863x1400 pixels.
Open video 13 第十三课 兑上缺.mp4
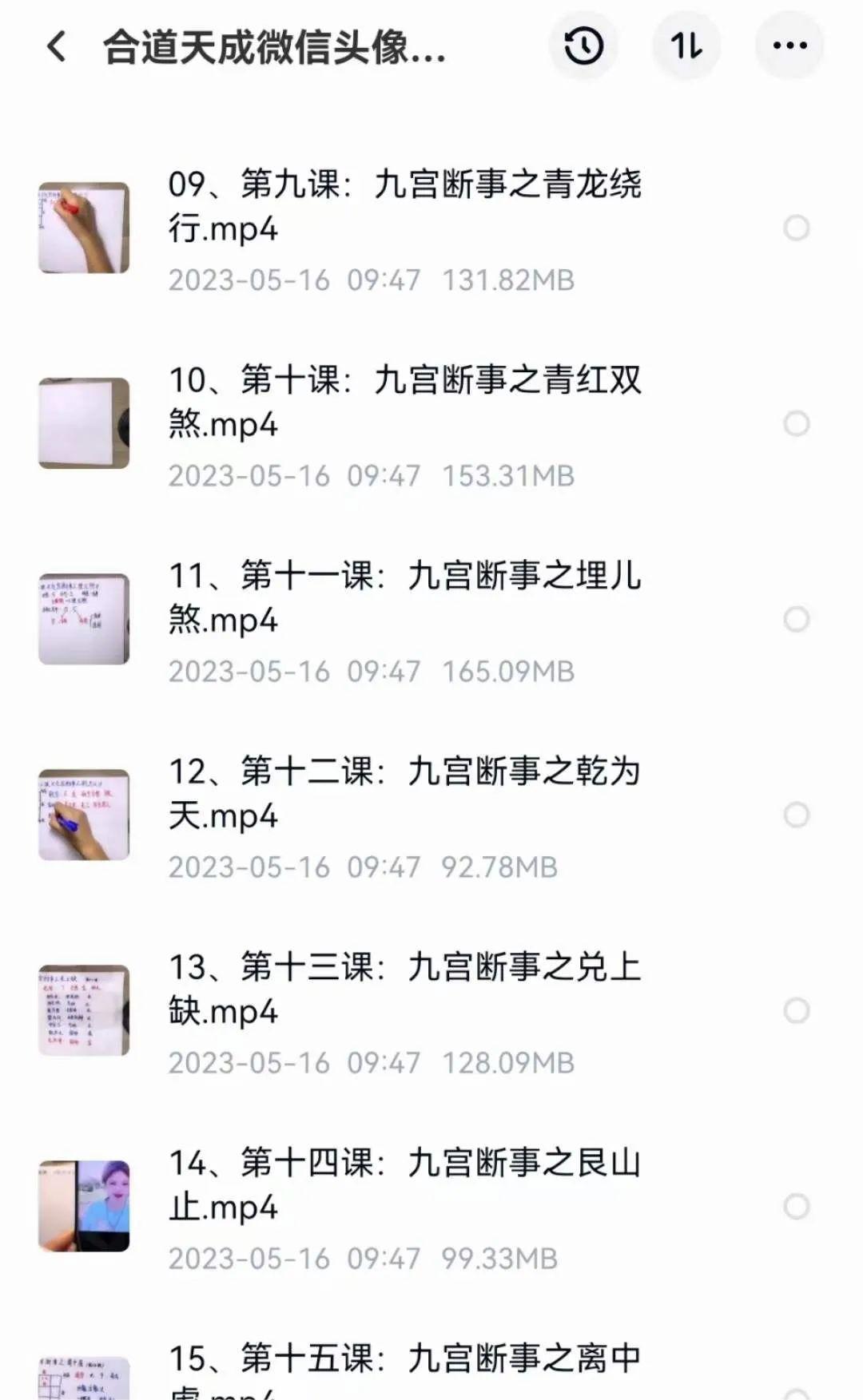coord(404,989)
